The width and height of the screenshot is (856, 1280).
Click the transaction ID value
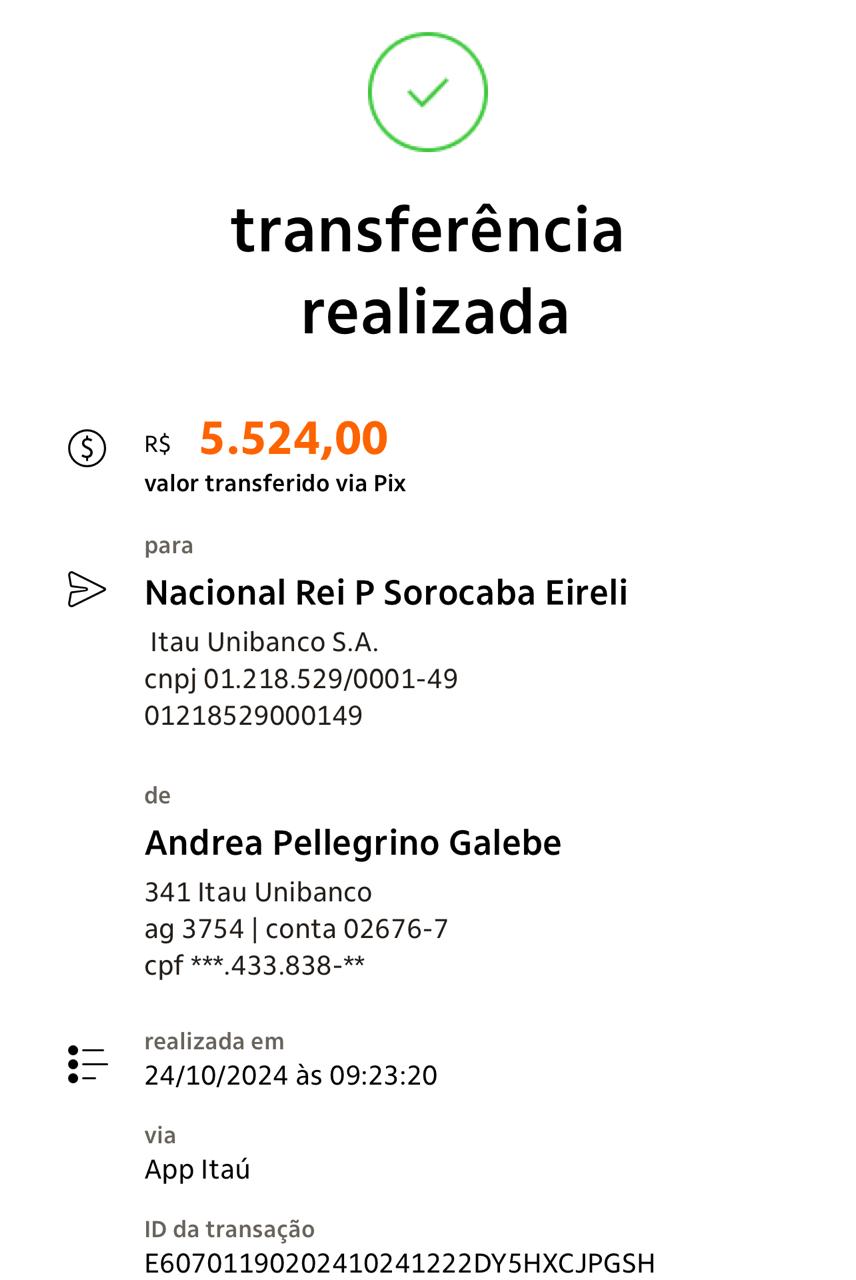400,1264
